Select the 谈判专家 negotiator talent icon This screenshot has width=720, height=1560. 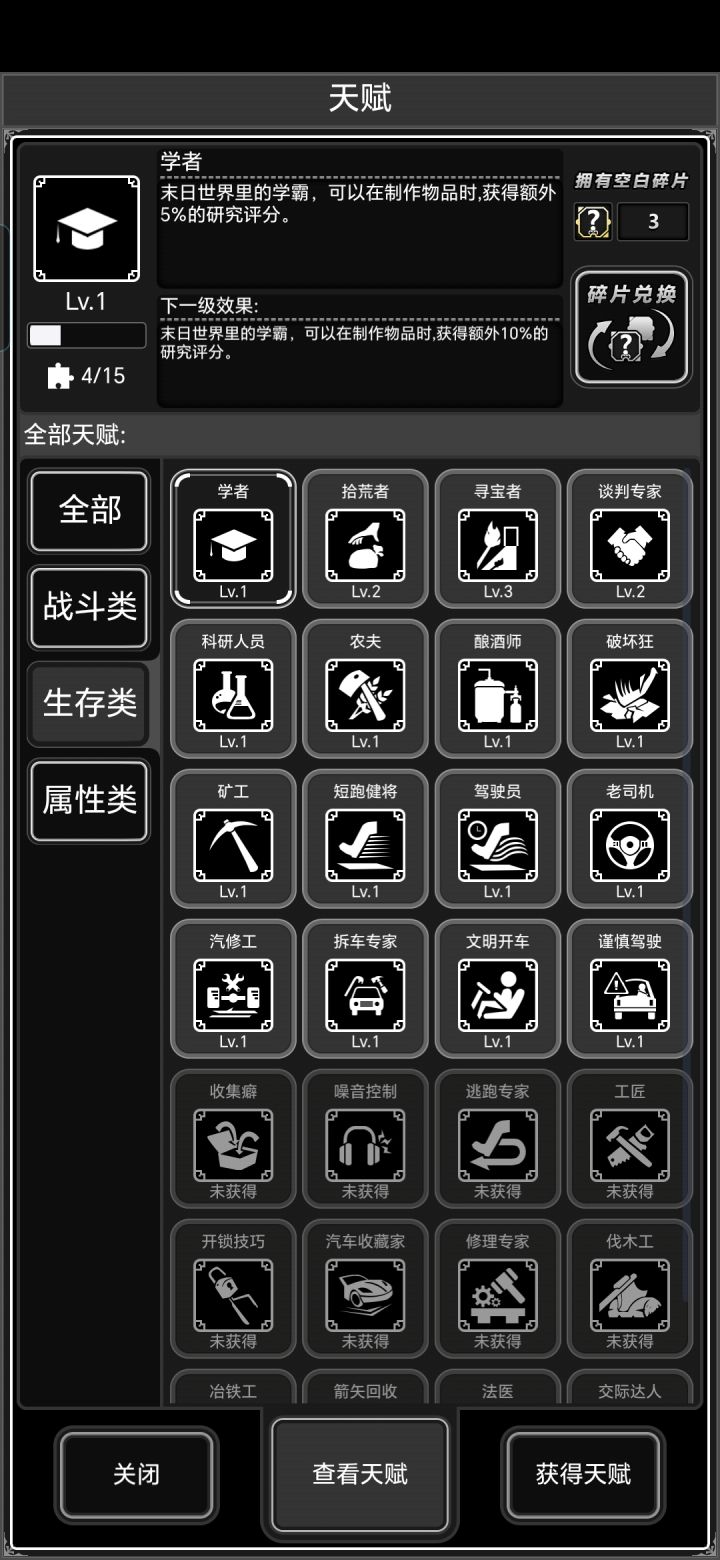(x=630, y=545)
